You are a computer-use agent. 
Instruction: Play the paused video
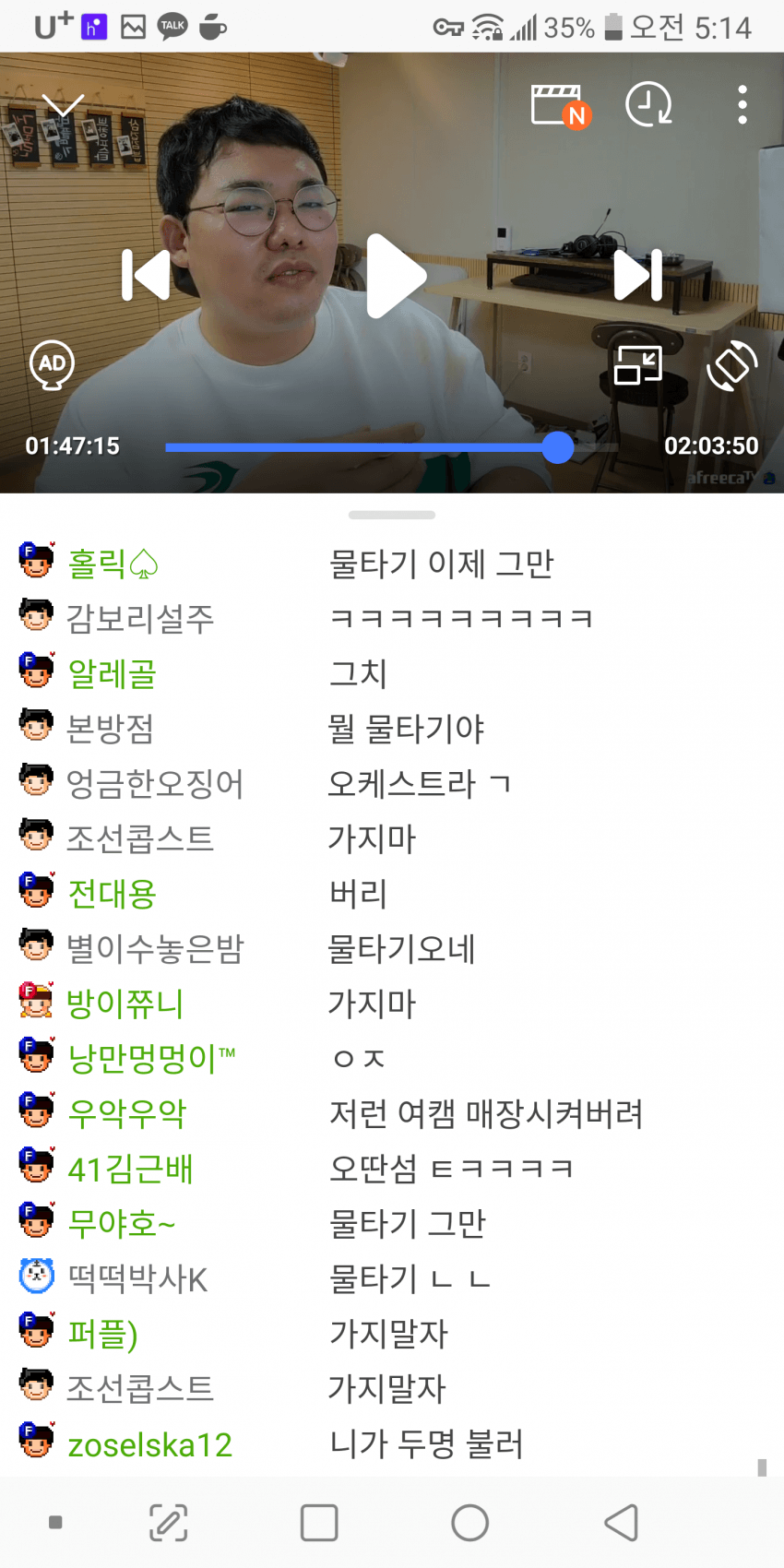(395, 275)
